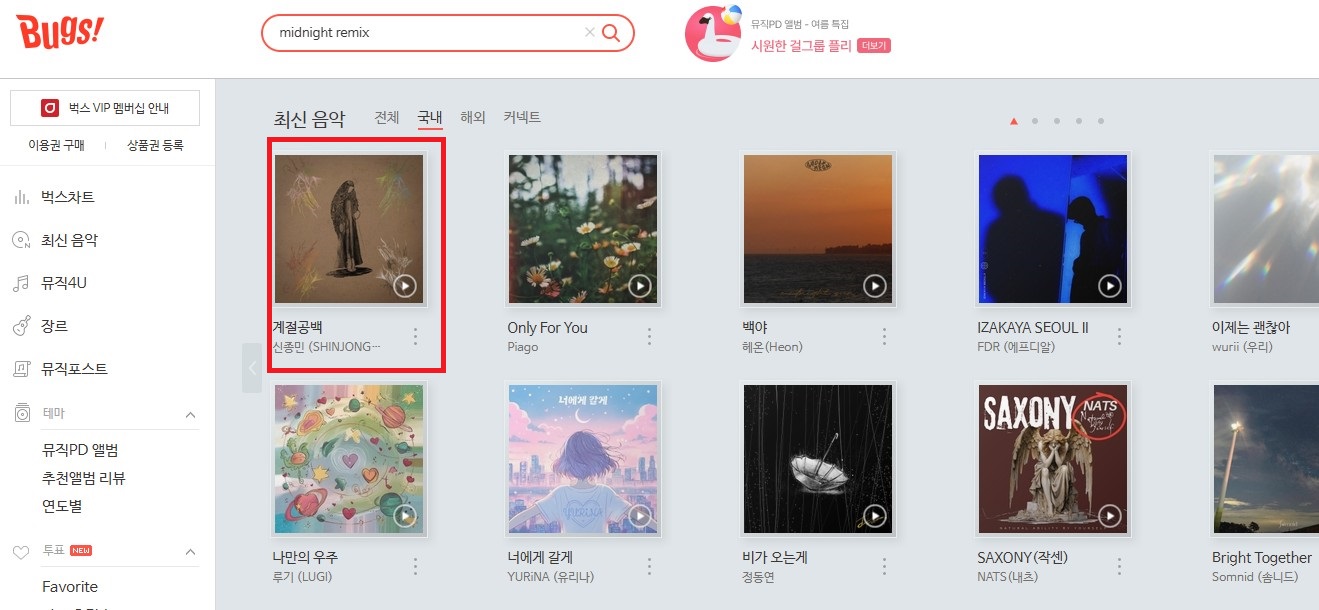Screen dimensions: 1319x610
Task: Open the 백야 album cover
Action: click(818, 228)
